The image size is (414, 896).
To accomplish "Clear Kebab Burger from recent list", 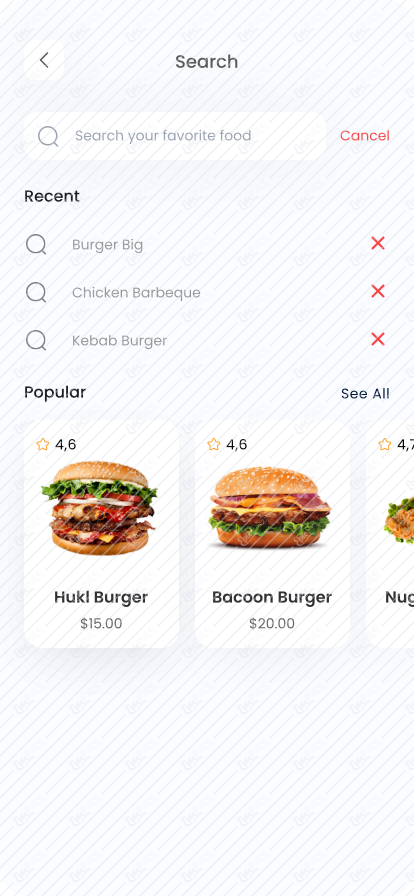I will coord(377,339).
